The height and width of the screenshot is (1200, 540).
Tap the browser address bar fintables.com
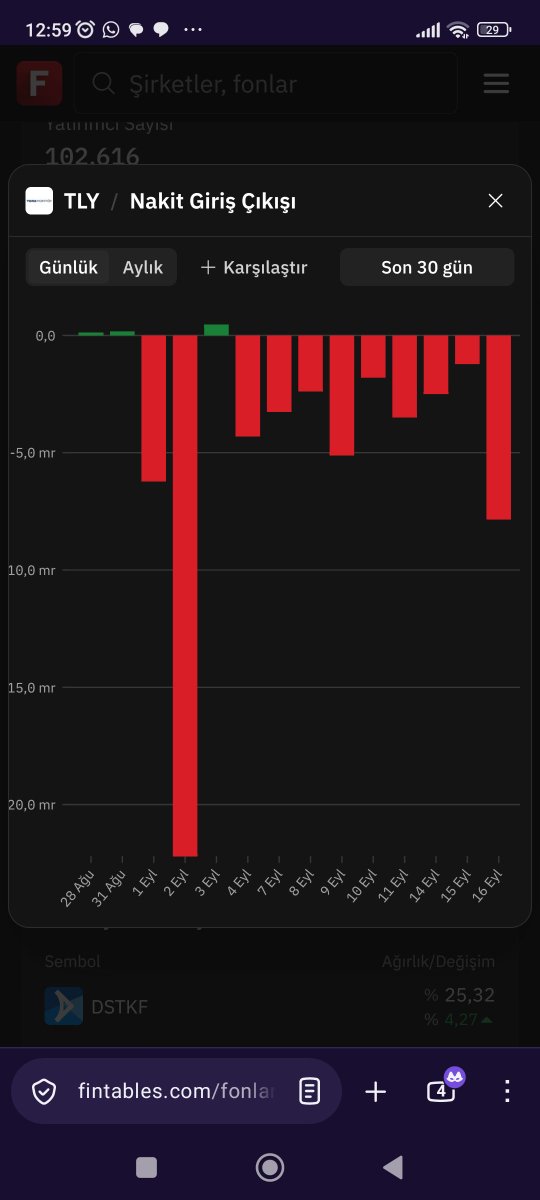point(176,1091)
